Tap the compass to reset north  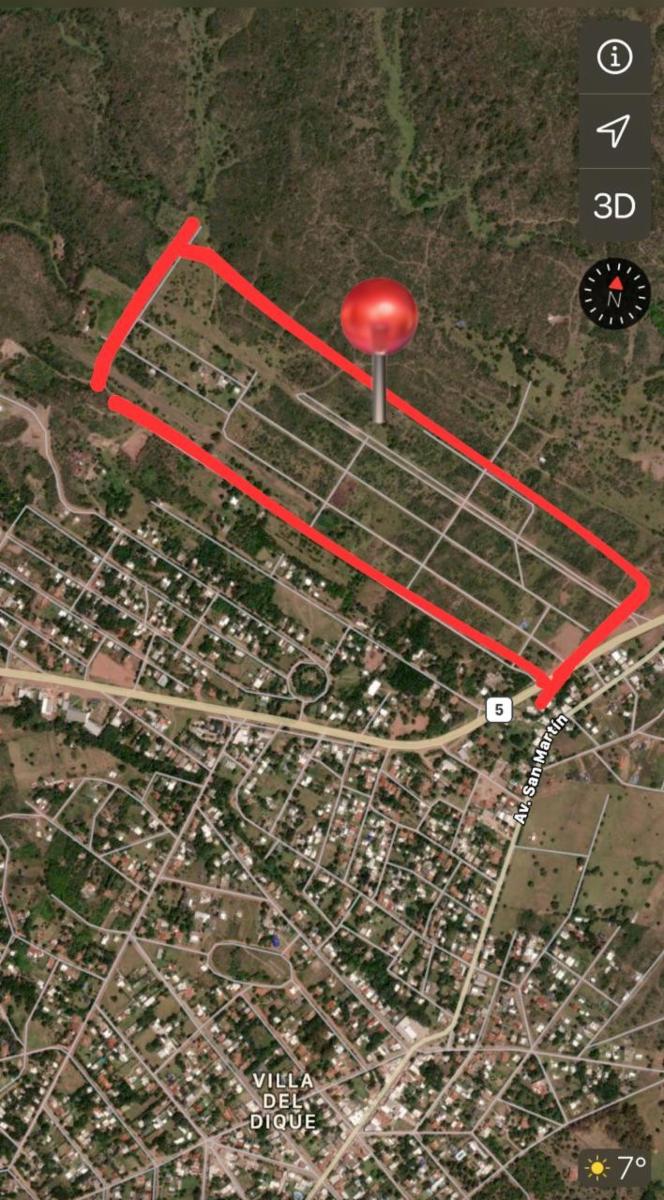coord(615,293)
